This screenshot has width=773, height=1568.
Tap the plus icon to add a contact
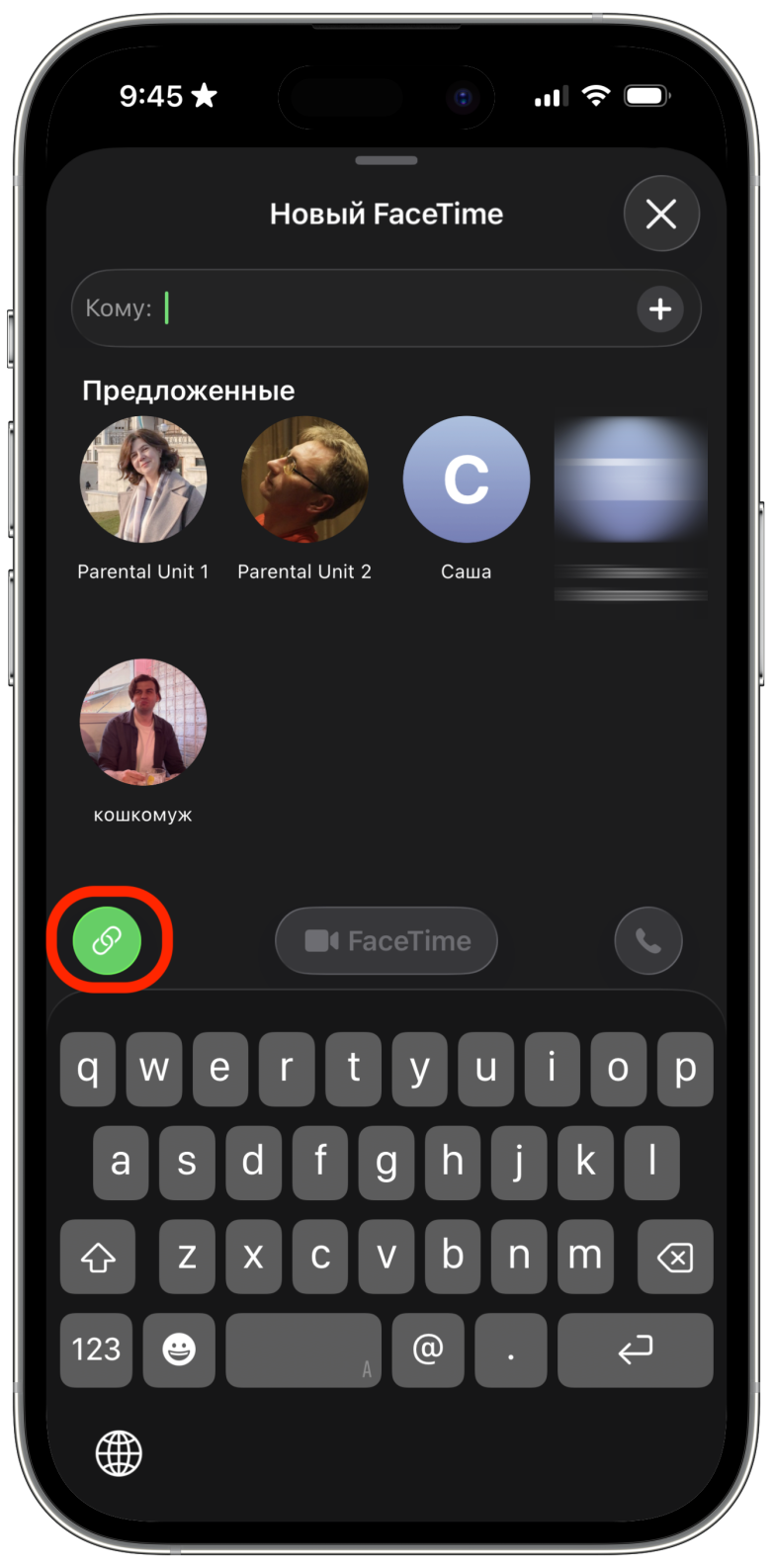click(x=659, y=308)
